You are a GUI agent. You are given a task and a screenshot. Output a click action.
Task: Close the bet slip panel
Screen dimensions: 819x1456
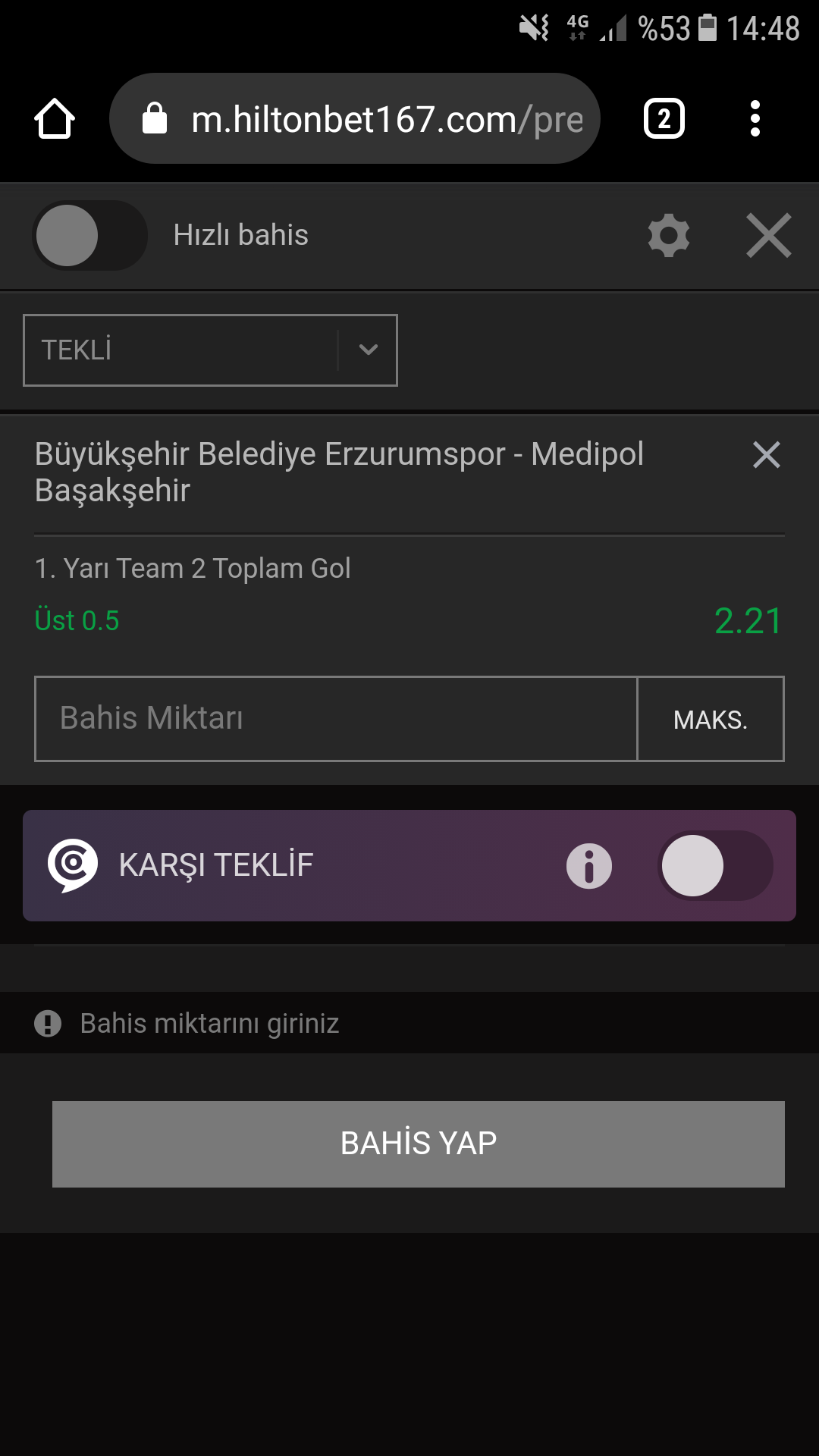point(769,235)
